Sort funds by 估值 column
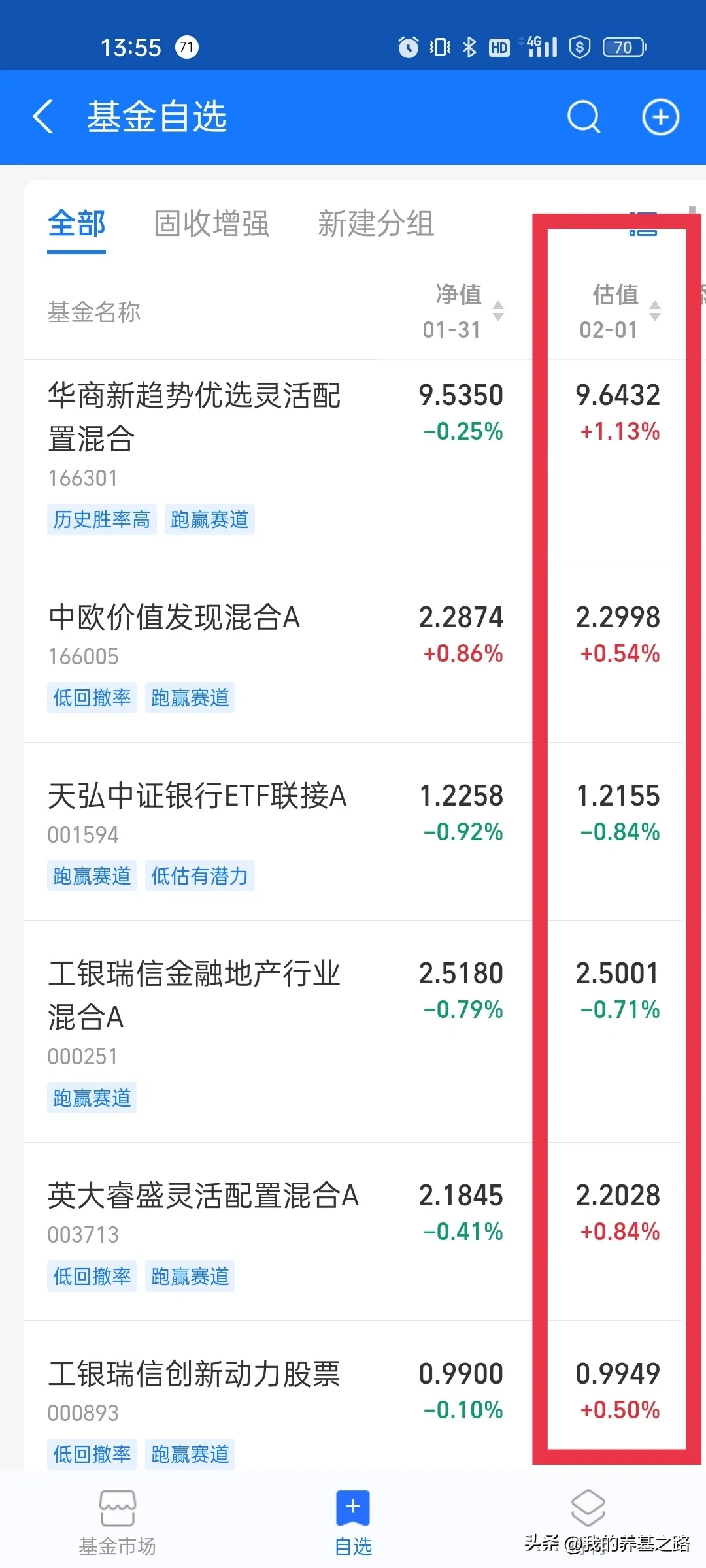The image size is (706, 1568). click(621, 312)
